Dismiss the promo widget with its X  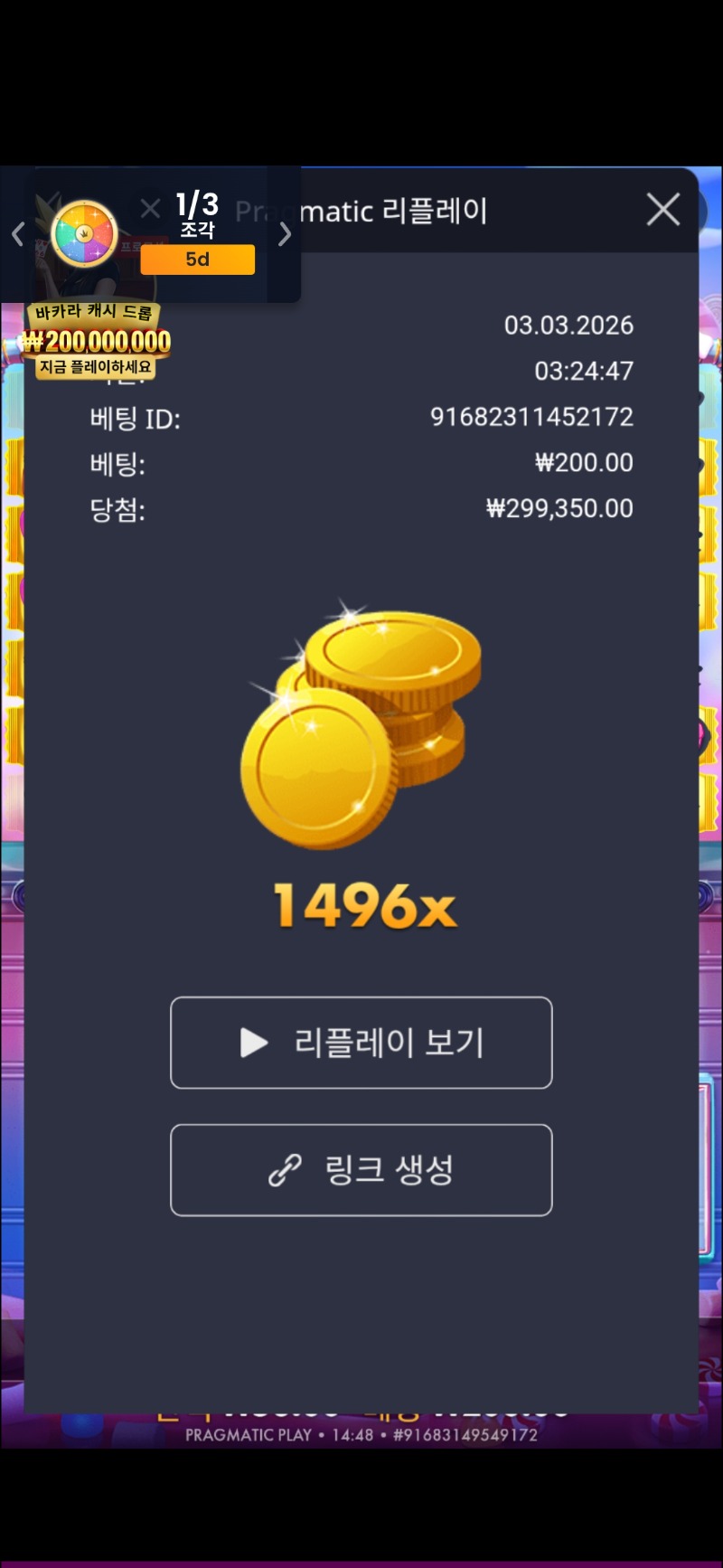pyautogui.click(x=151, y=209)
